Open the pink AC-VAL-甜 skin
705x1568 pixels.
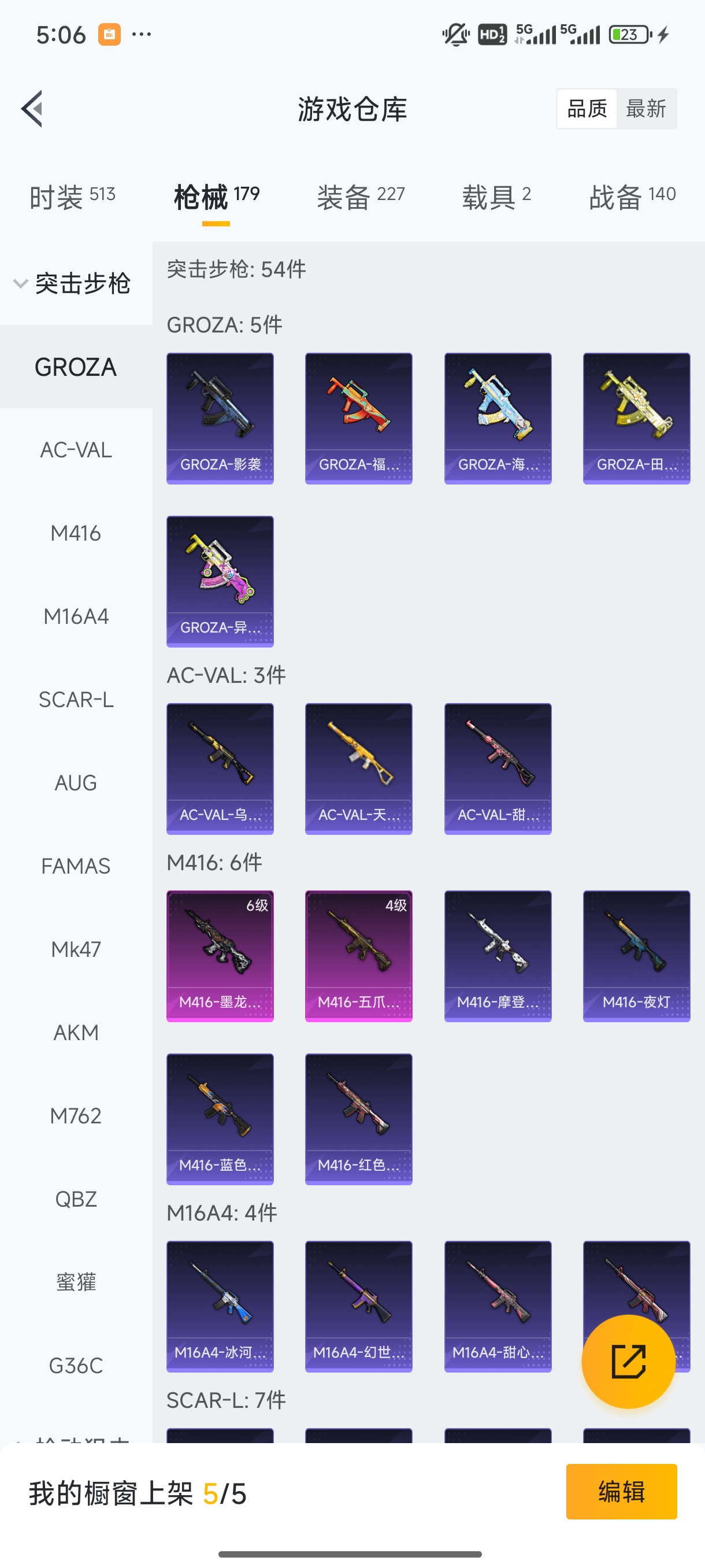(497, 768)
